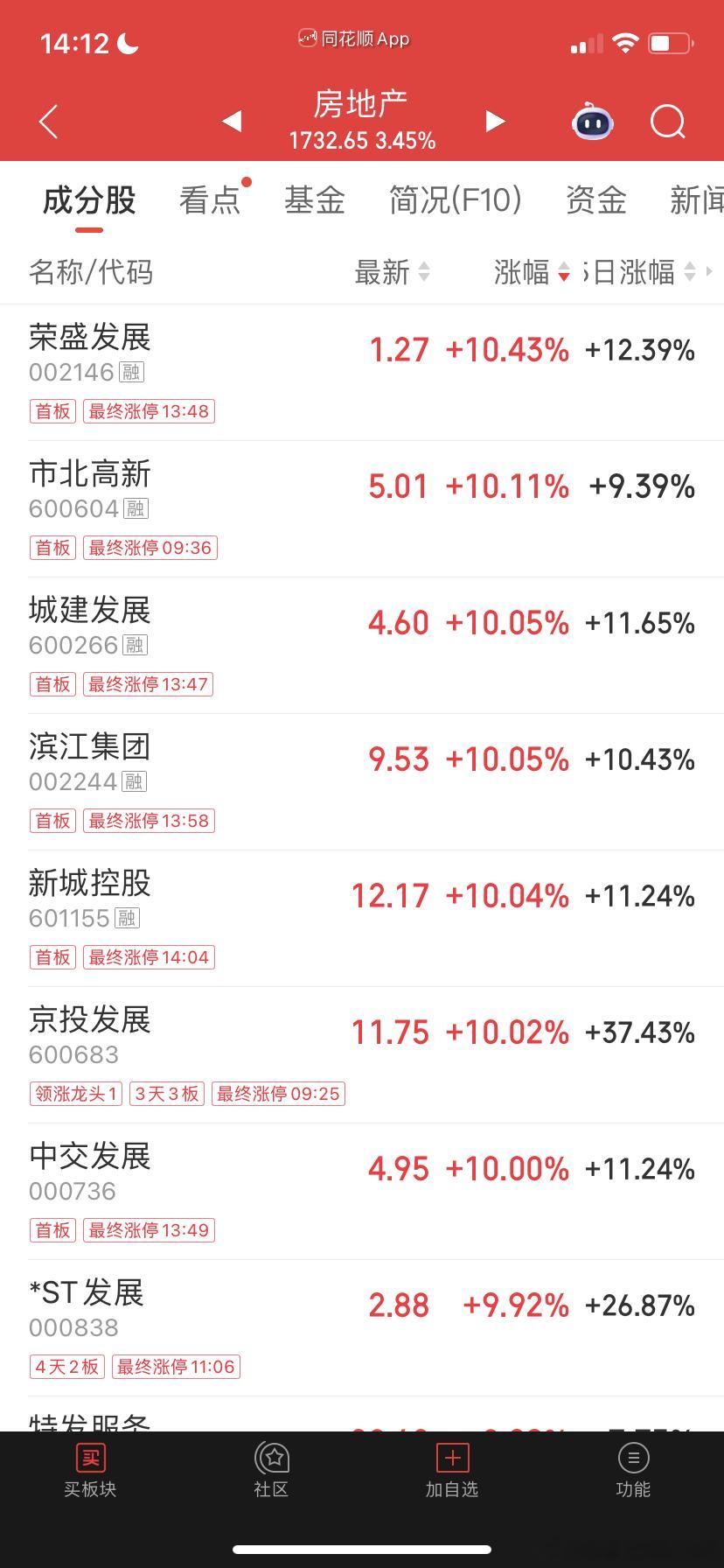Open 京投发展 stock row
724x1568 pixels.
click(362, 1055)
